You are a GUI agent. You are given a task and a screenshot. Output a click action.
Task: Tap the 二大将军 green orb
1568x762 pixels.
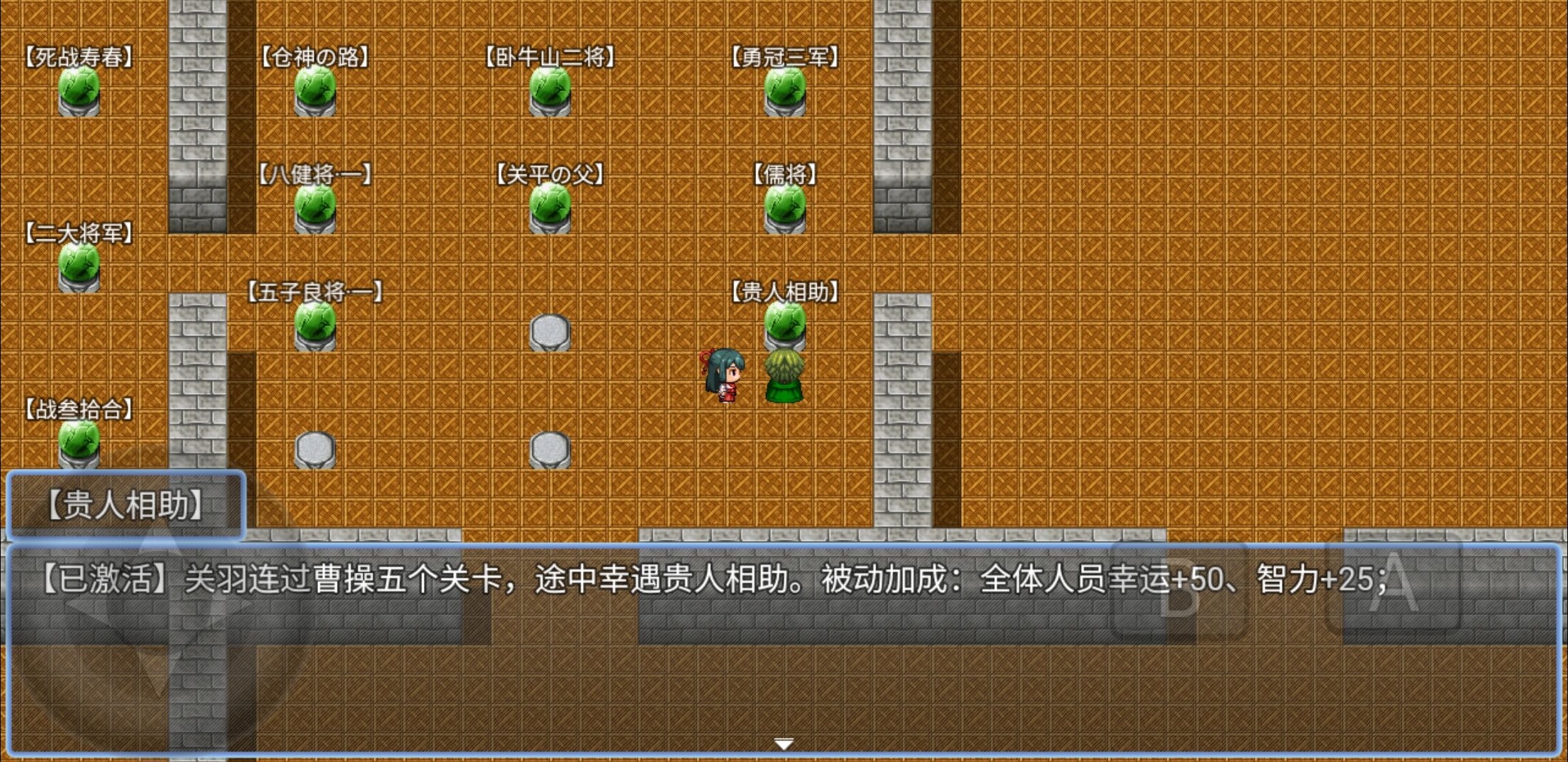pyautogui.click(x=78, y=266)
